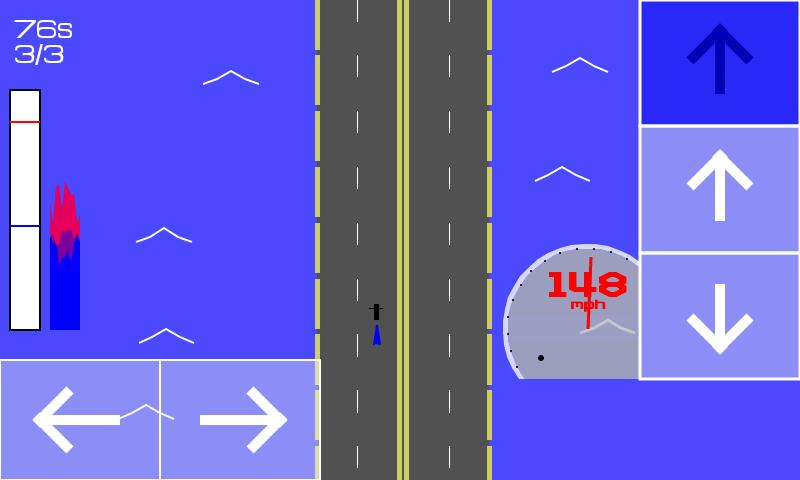Accelerate using the white up arrow
The image size is (800, 480).
(719, 189)
